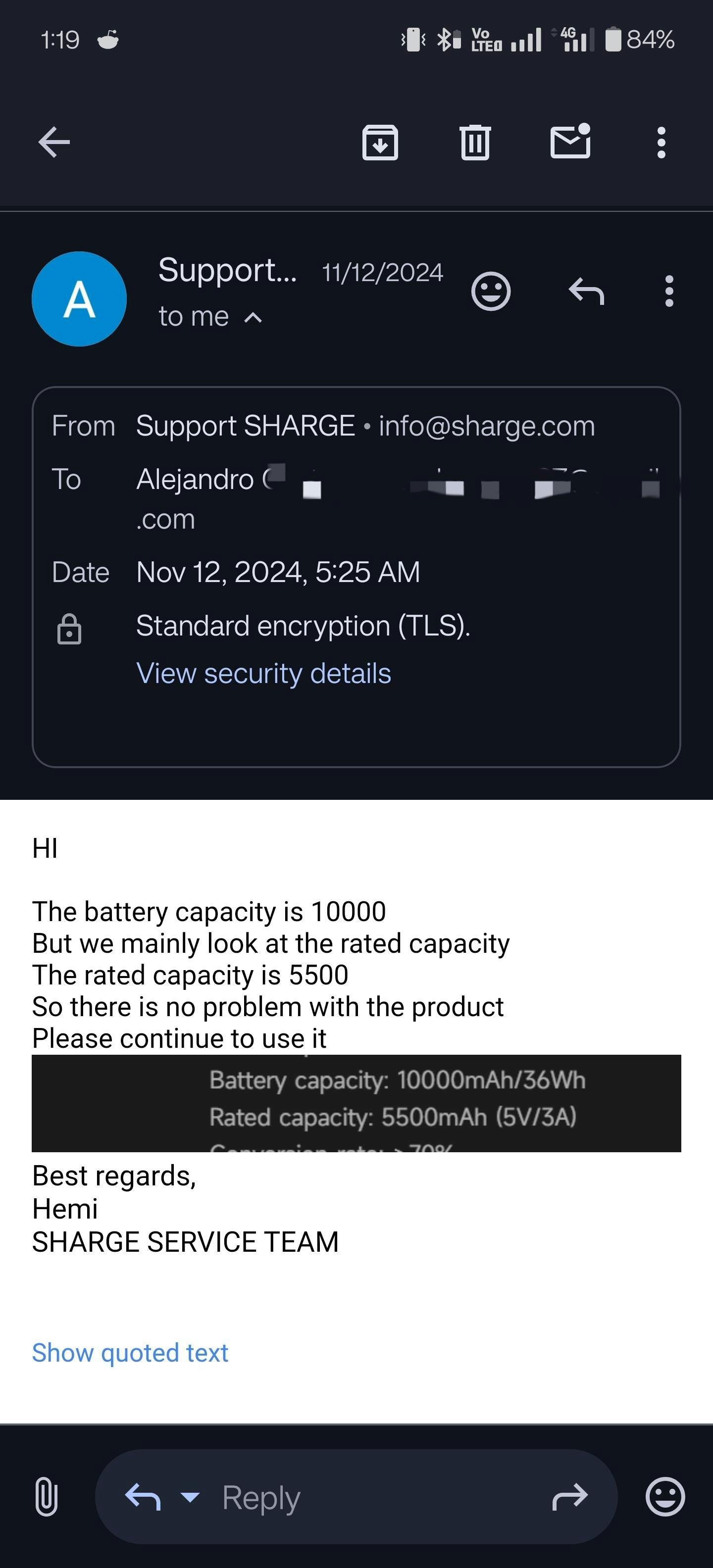The width and height of the screenshot is (713, 1568).
Task: Collapse the recipient details next to "to me"
Action: pyautogui.click(x=254, y=317)
